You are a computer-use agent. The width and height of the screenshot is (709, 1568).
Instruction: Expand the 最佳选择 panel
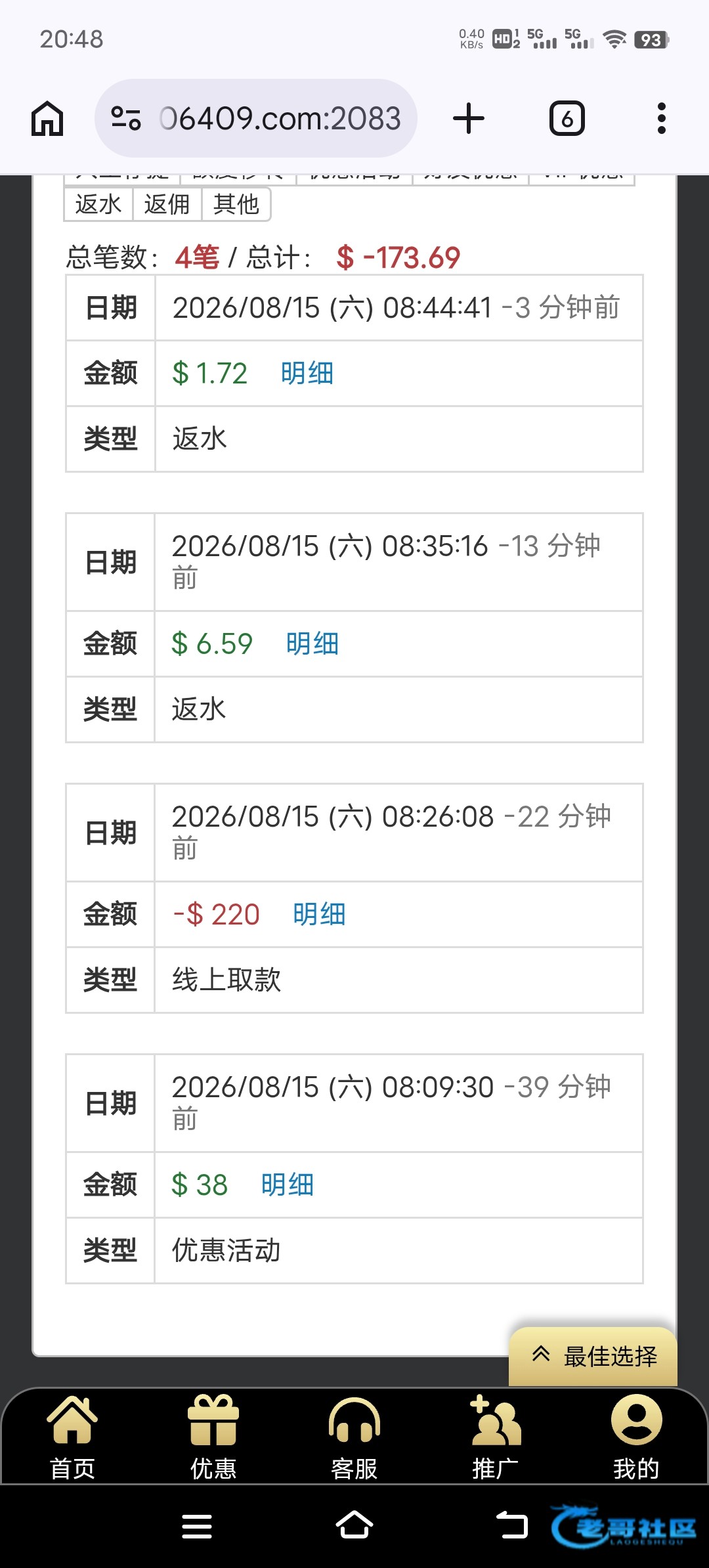point(593,1356)
